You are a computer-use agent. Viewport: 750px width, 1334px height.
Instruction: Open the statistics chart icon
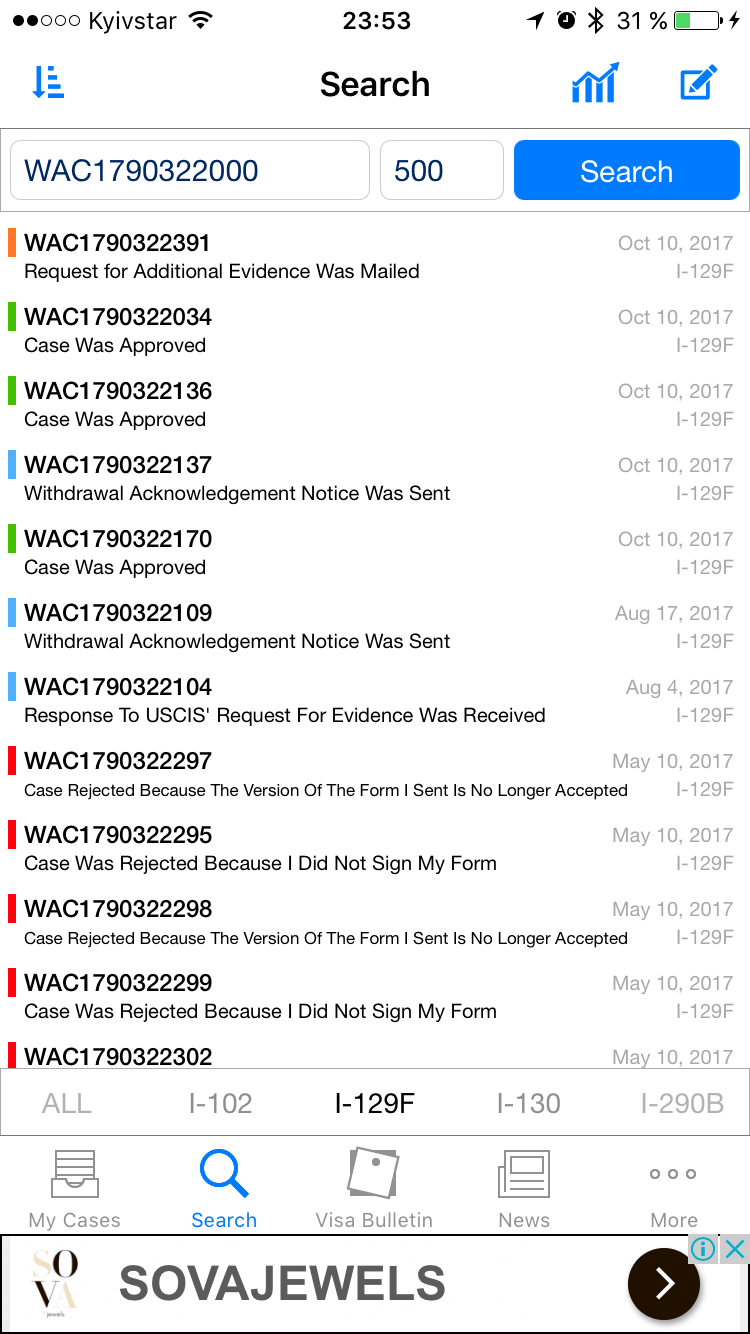coord(596,83)
